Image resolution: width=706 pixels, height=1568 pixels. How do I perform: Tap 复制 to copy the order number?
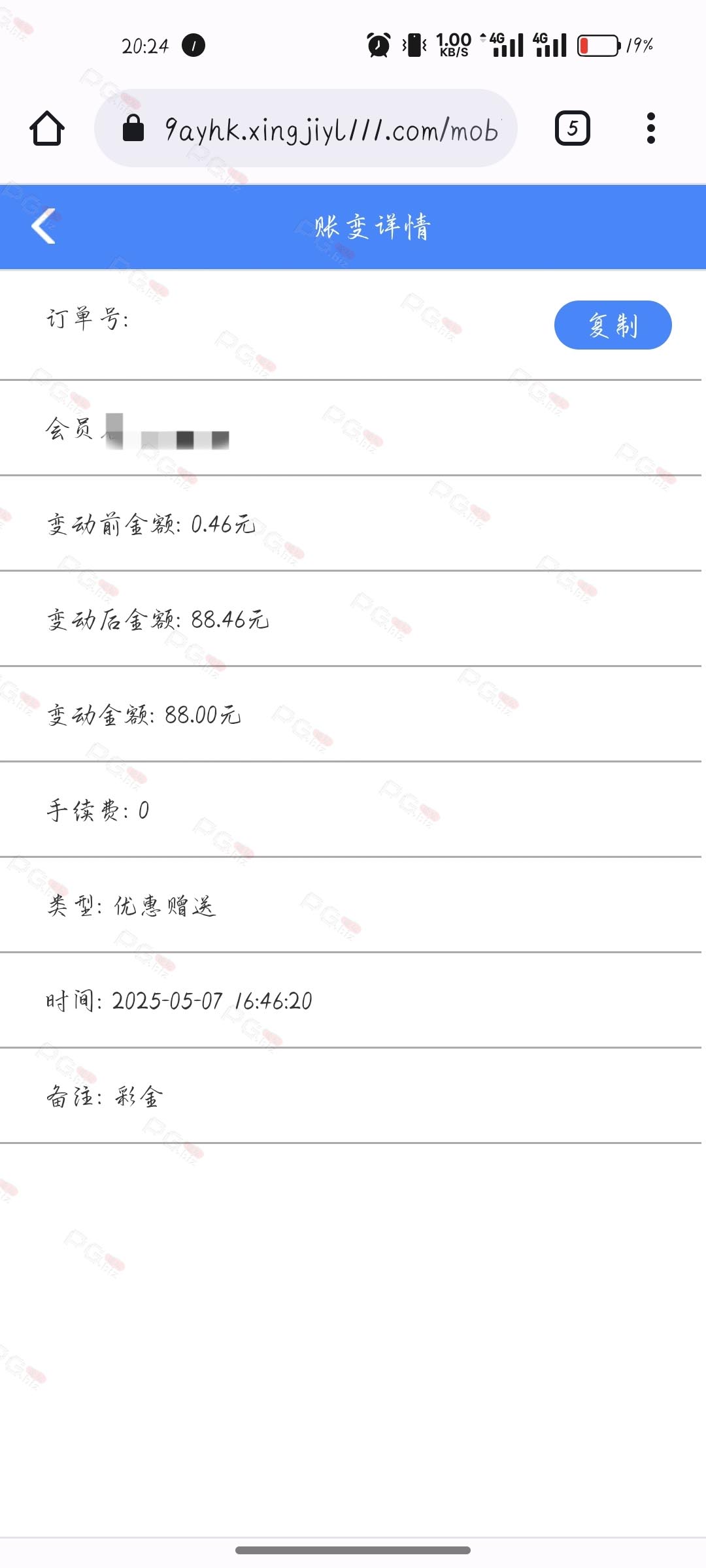613,325
